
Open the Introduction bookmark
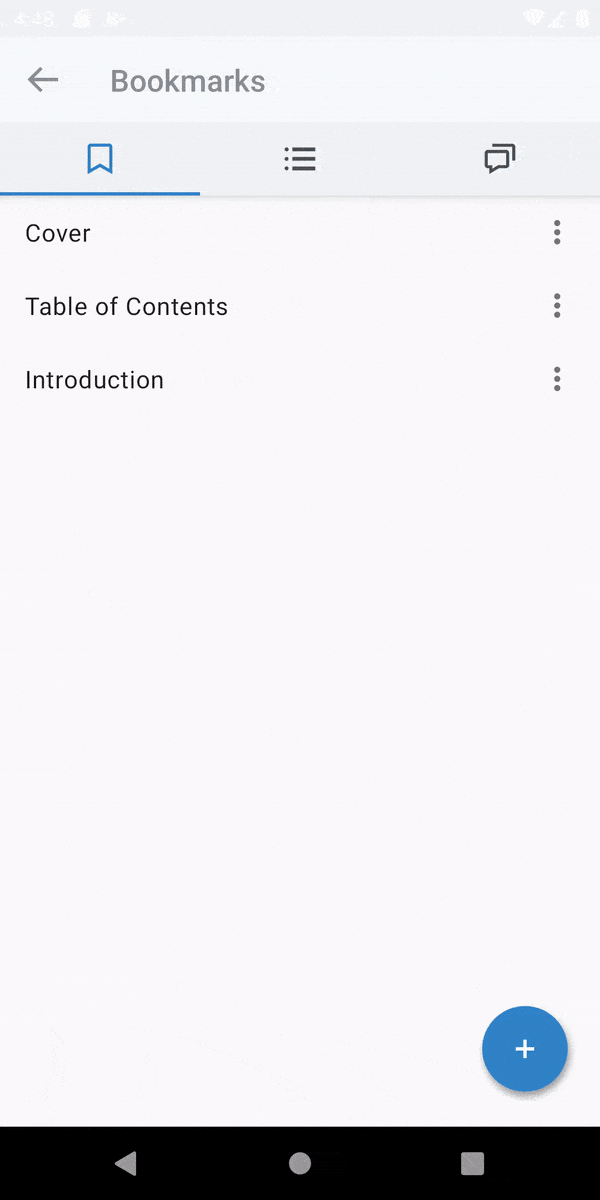click(94, 380)
